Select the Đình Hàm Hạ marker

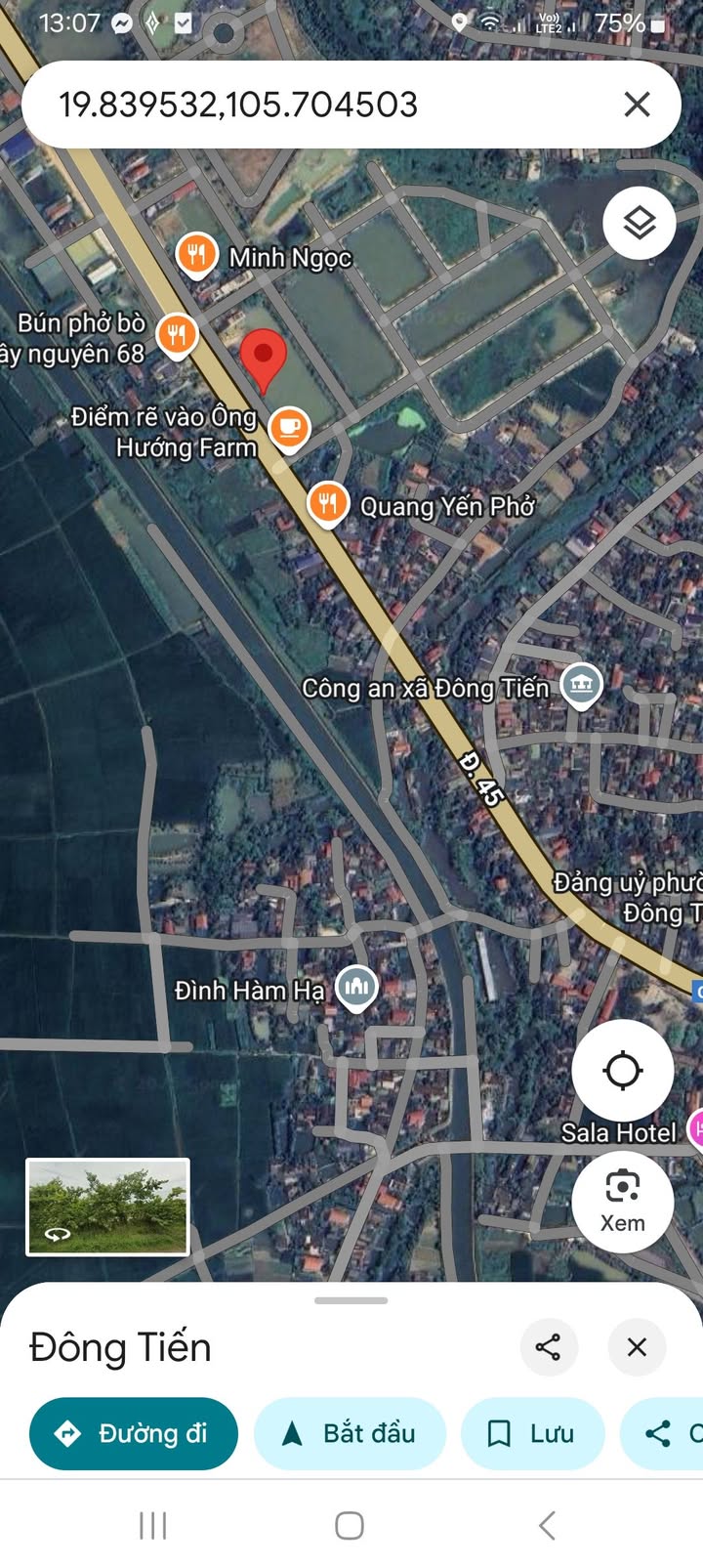pos(356,988)
